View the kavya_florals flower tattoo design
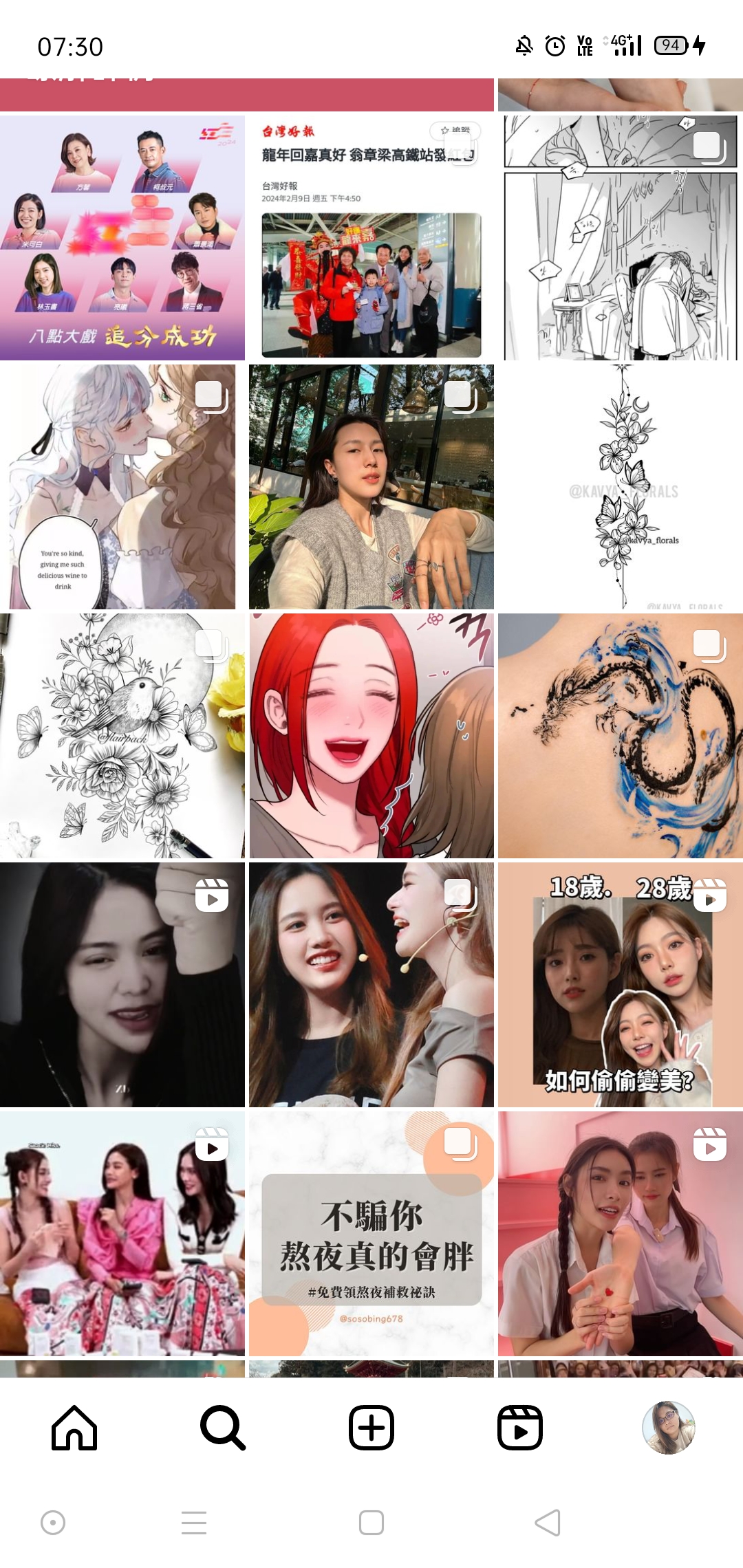743x1568 pixels. 621,487
